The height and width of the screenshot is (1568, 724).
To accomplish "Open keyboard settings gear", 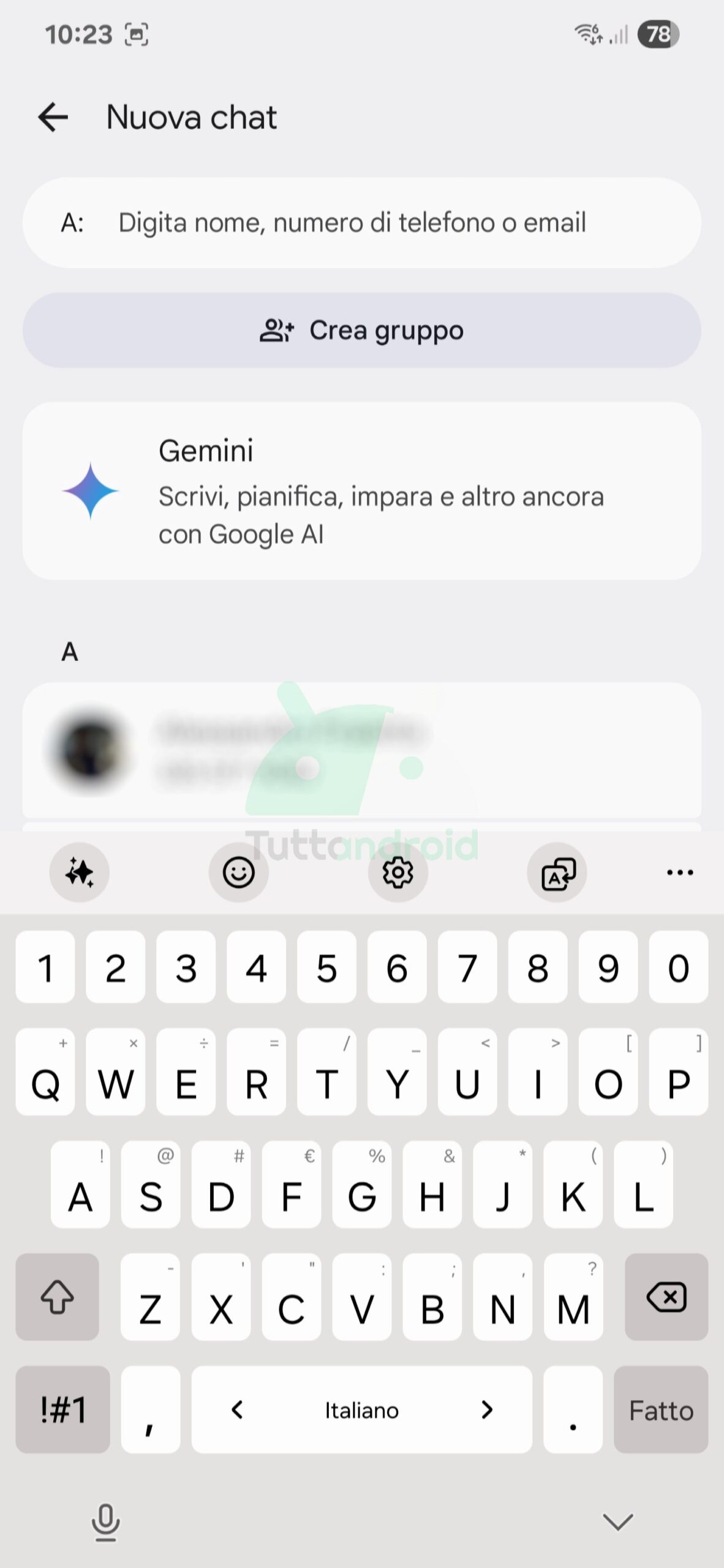I will [398, 872].
